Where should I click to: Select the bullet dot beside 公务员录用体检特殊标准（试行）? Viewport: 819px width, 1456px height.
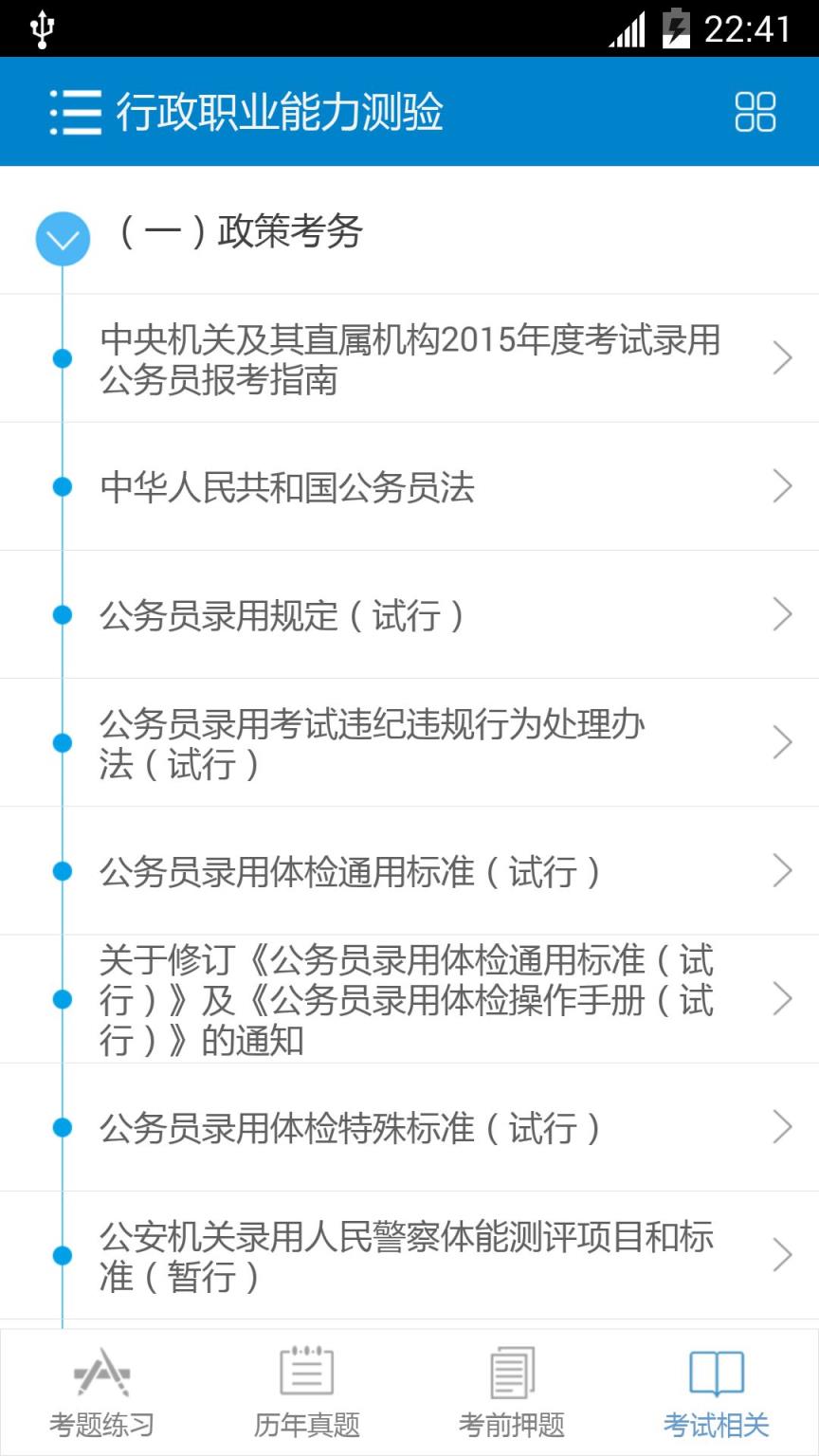[63, 1126]
